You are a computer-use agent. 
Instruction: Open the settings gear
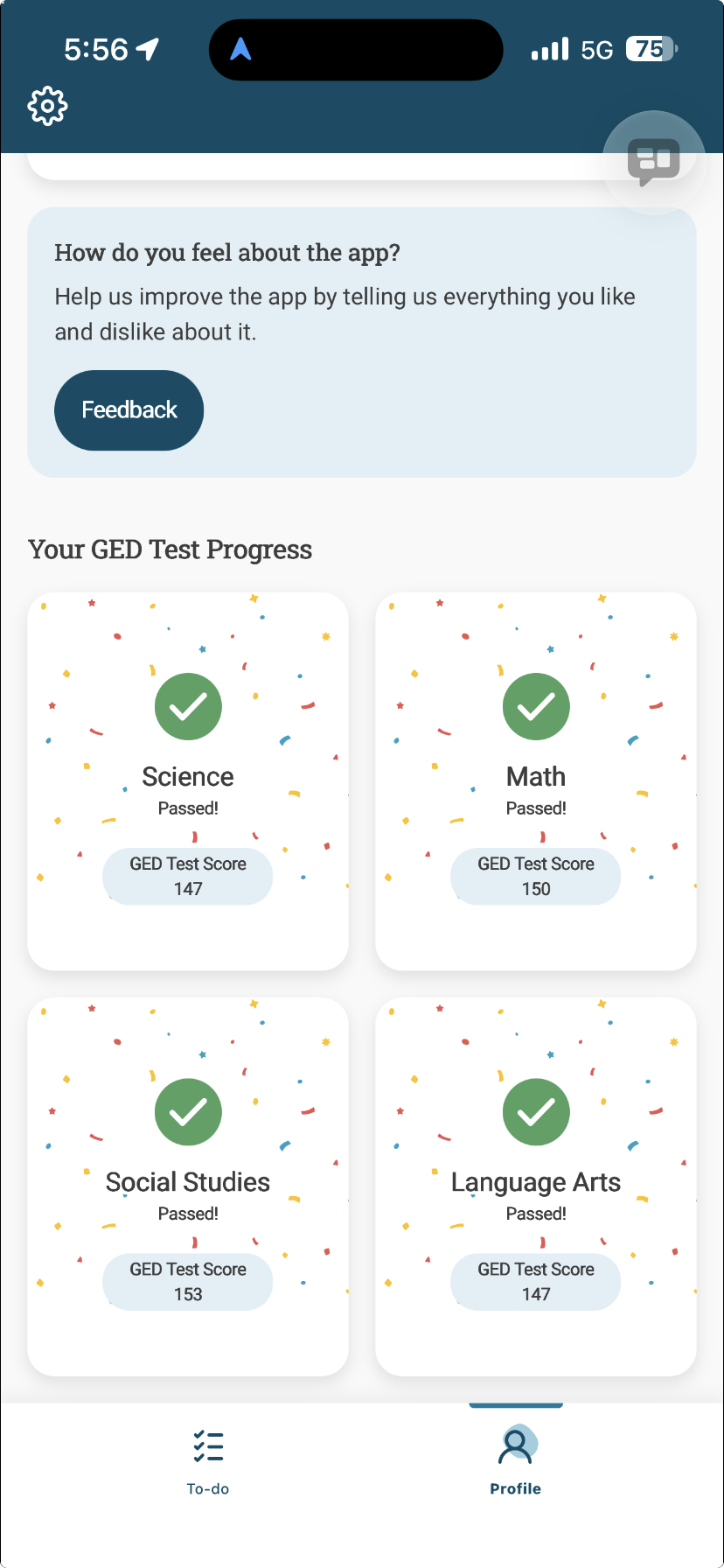pos(47,106)
